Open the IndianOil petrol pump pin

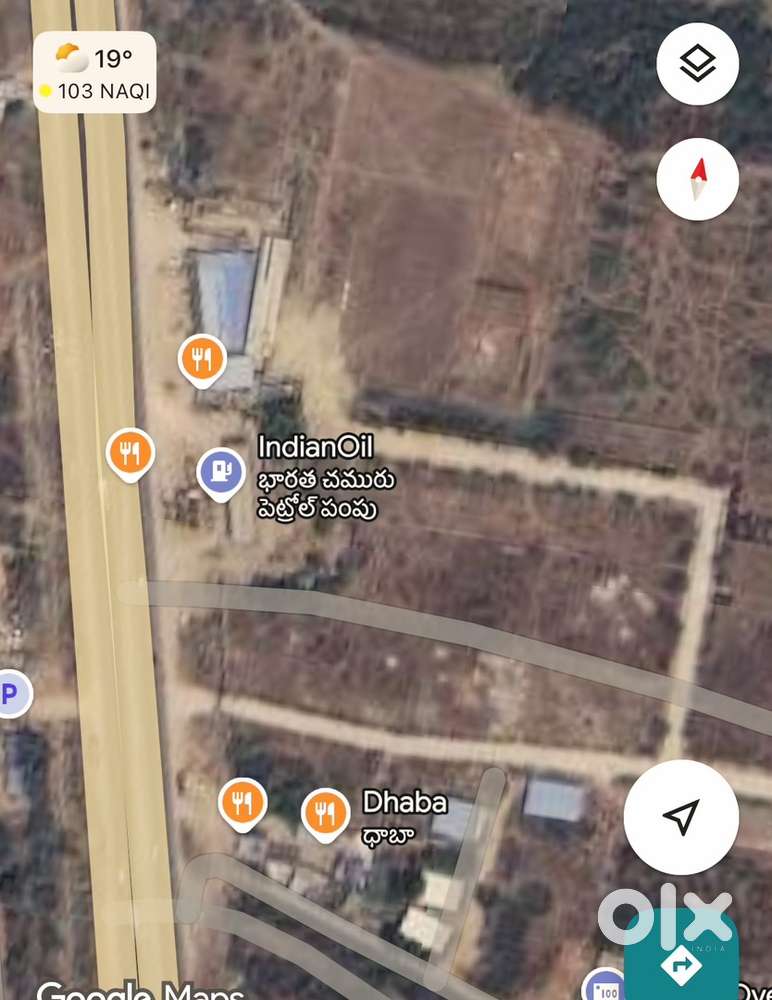click(221, 473)
